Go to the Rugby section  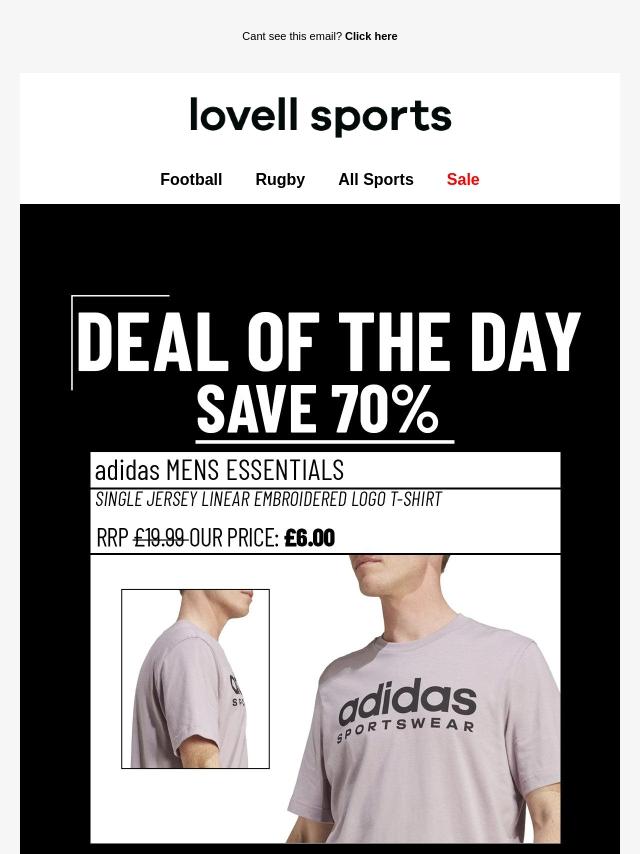coord(280,179)
